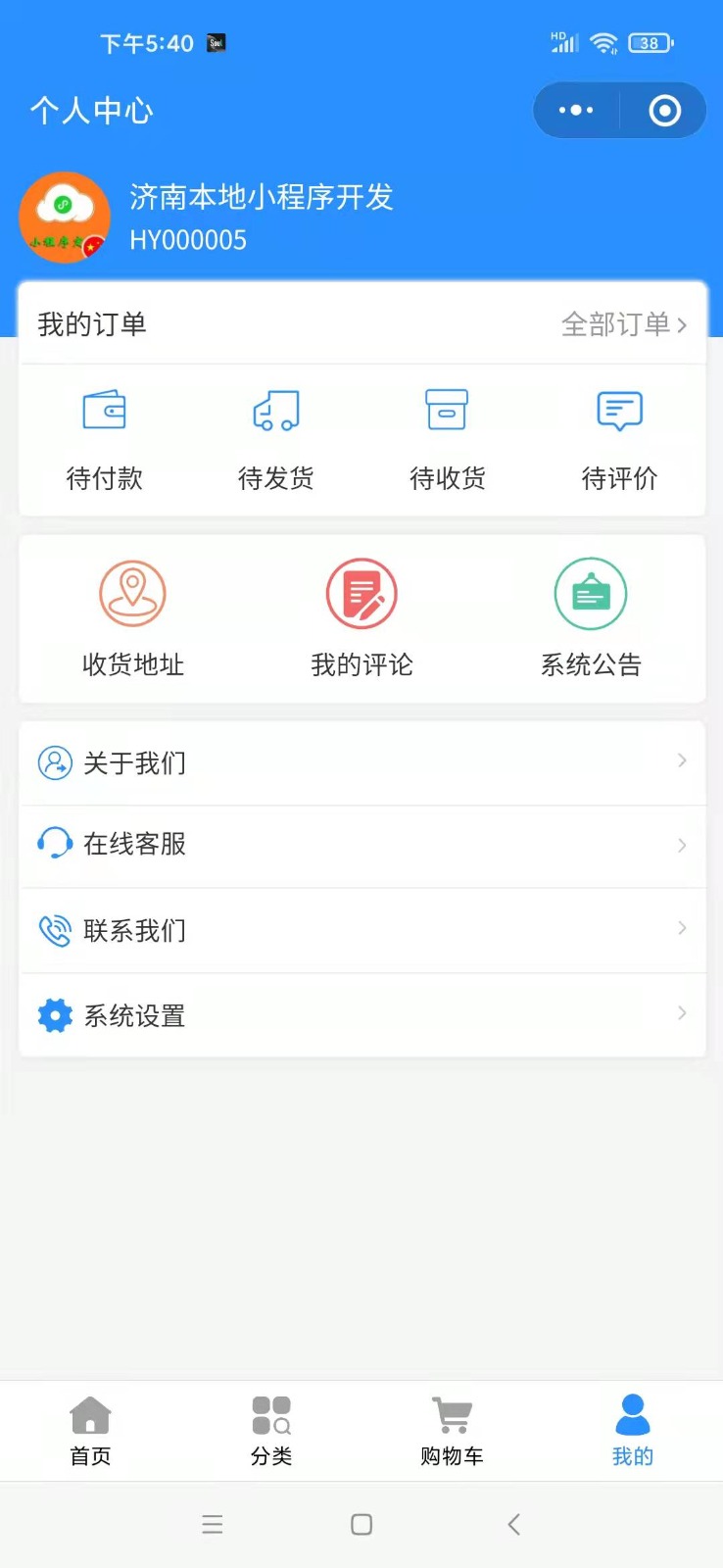The width and height of the screenshot is (723, 1568).
Task: Switch to the 分类 categories tab
Action: coord(271,1431)
